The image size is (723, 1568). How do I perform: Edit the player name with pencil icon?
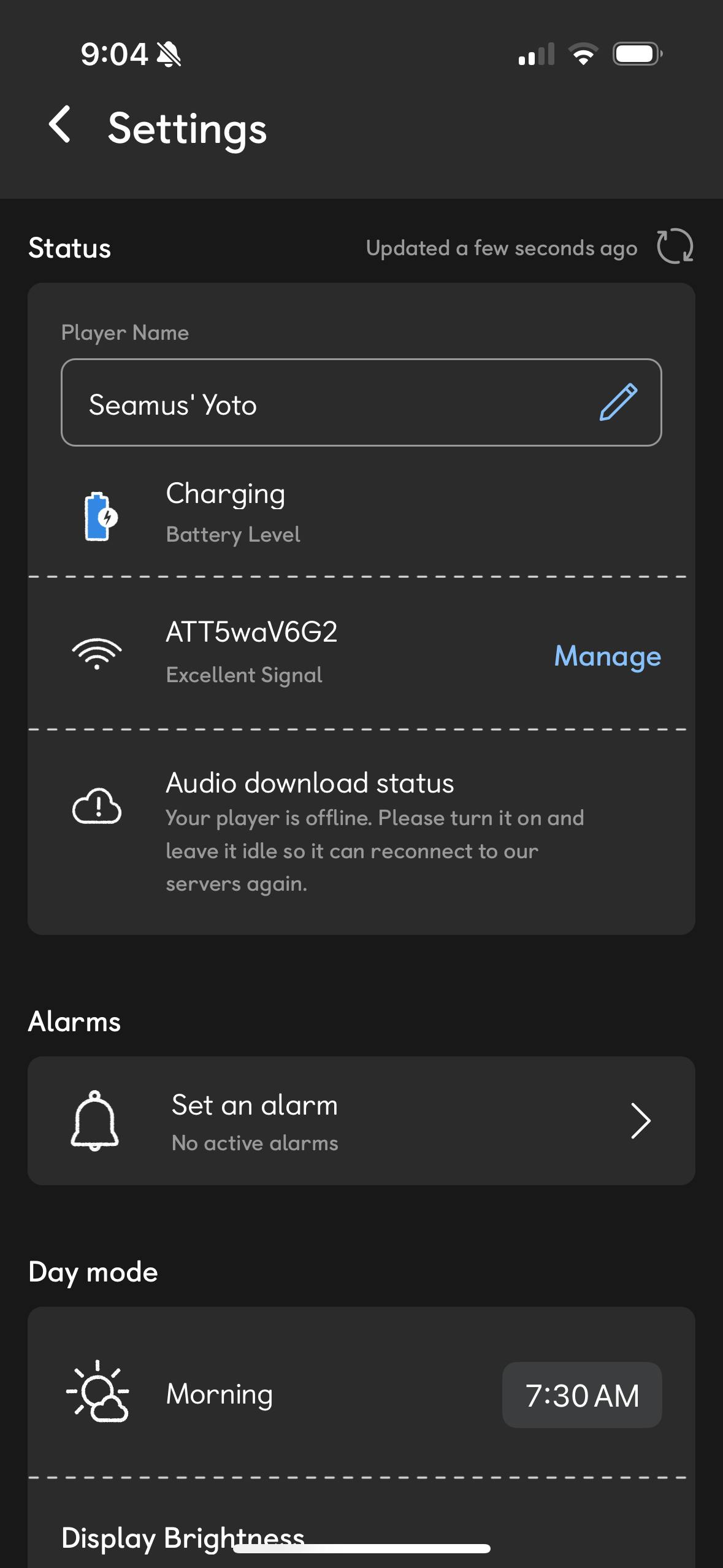[618, 402]
